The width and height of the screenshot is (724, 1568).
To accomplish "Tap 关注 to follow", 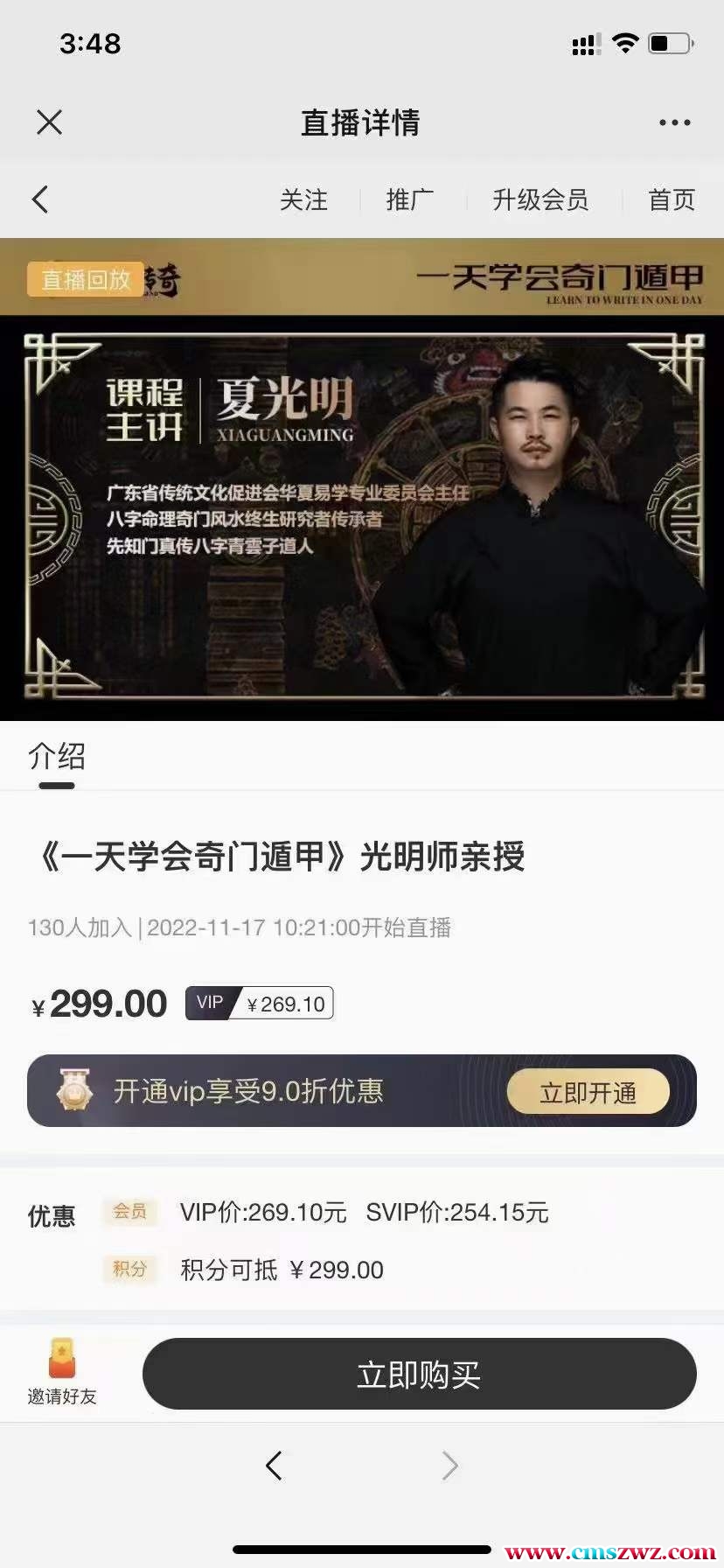I will tap(303, 200).
